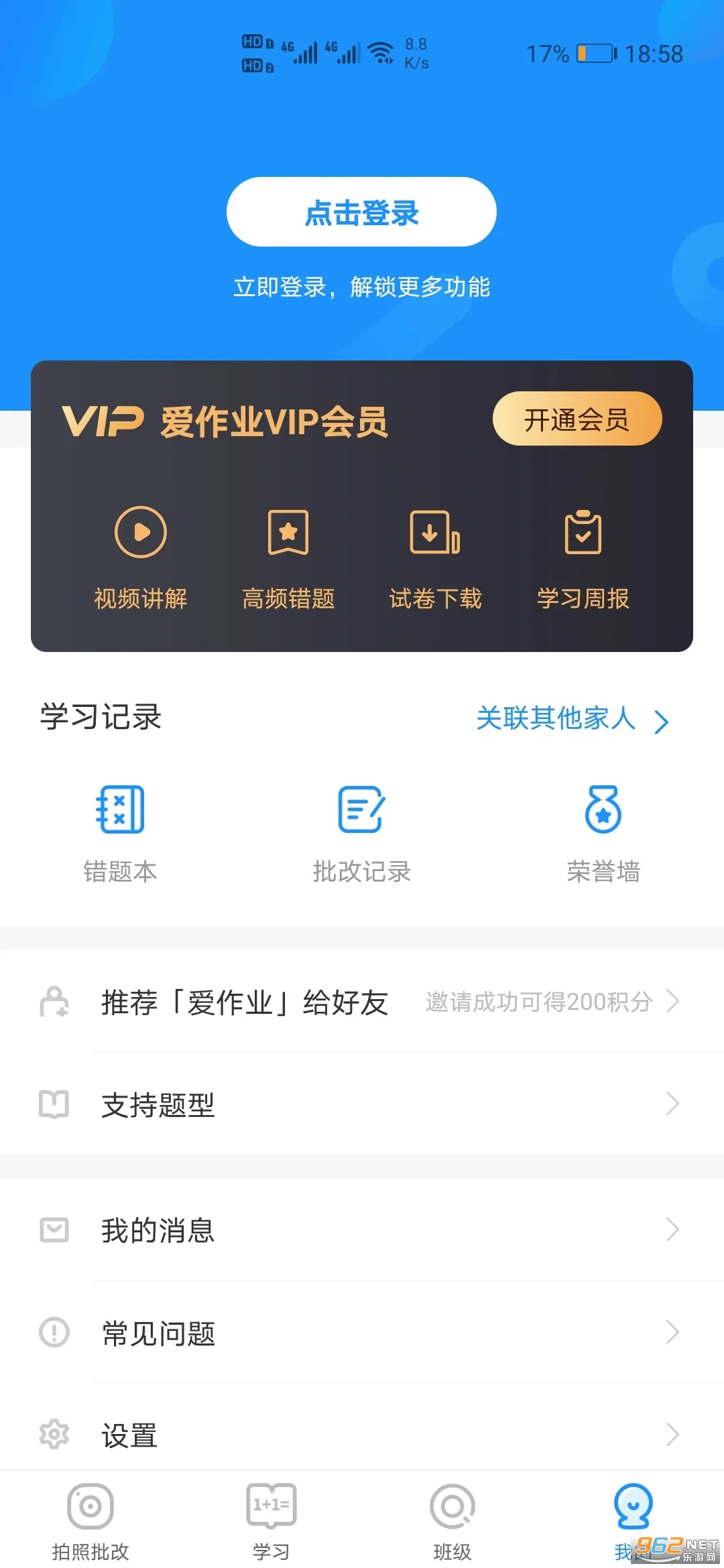This screenshot has height=1568, width=724.
Task: Open the 视频讲解 video explanation icon
Action: point(140,533)
